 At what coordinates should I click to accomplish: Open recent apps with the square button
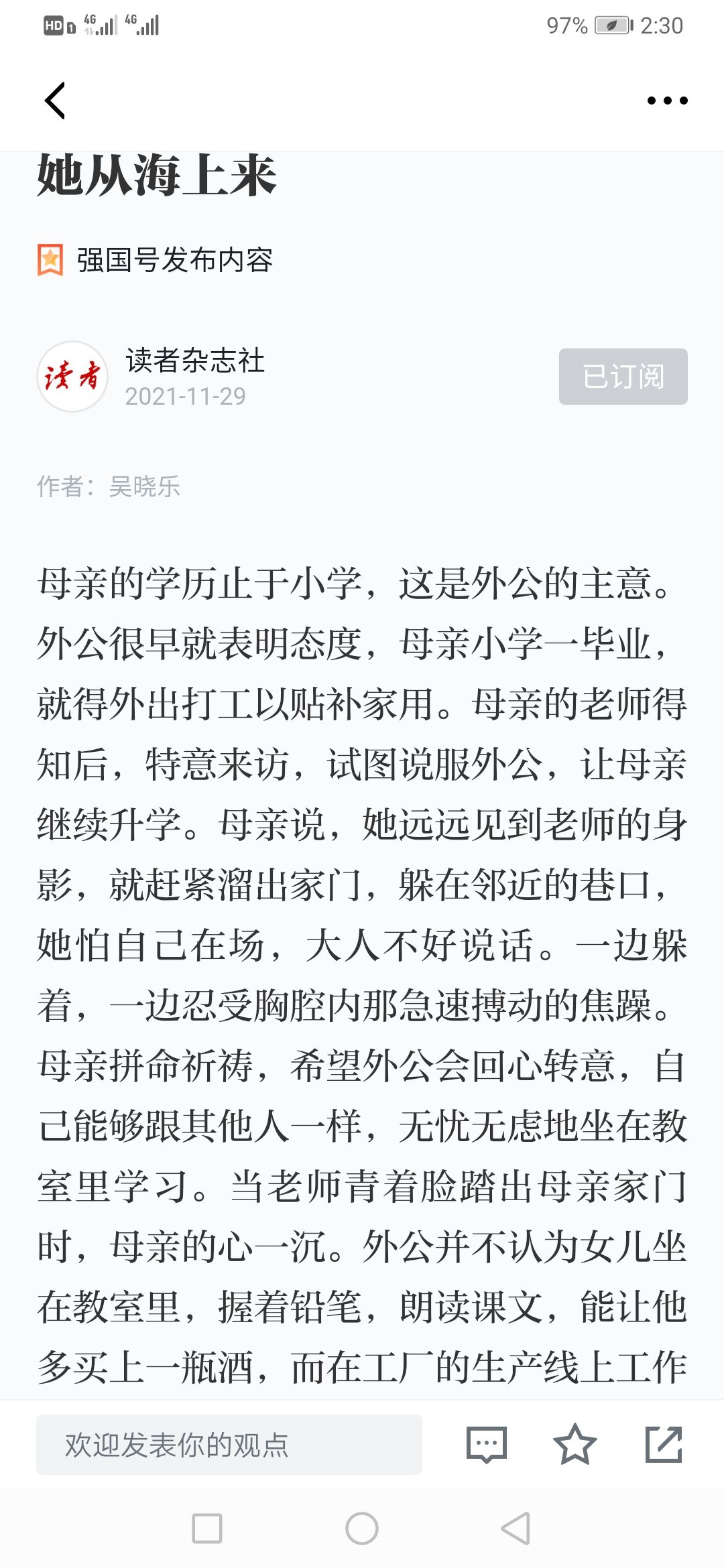tap(207, 1528)
